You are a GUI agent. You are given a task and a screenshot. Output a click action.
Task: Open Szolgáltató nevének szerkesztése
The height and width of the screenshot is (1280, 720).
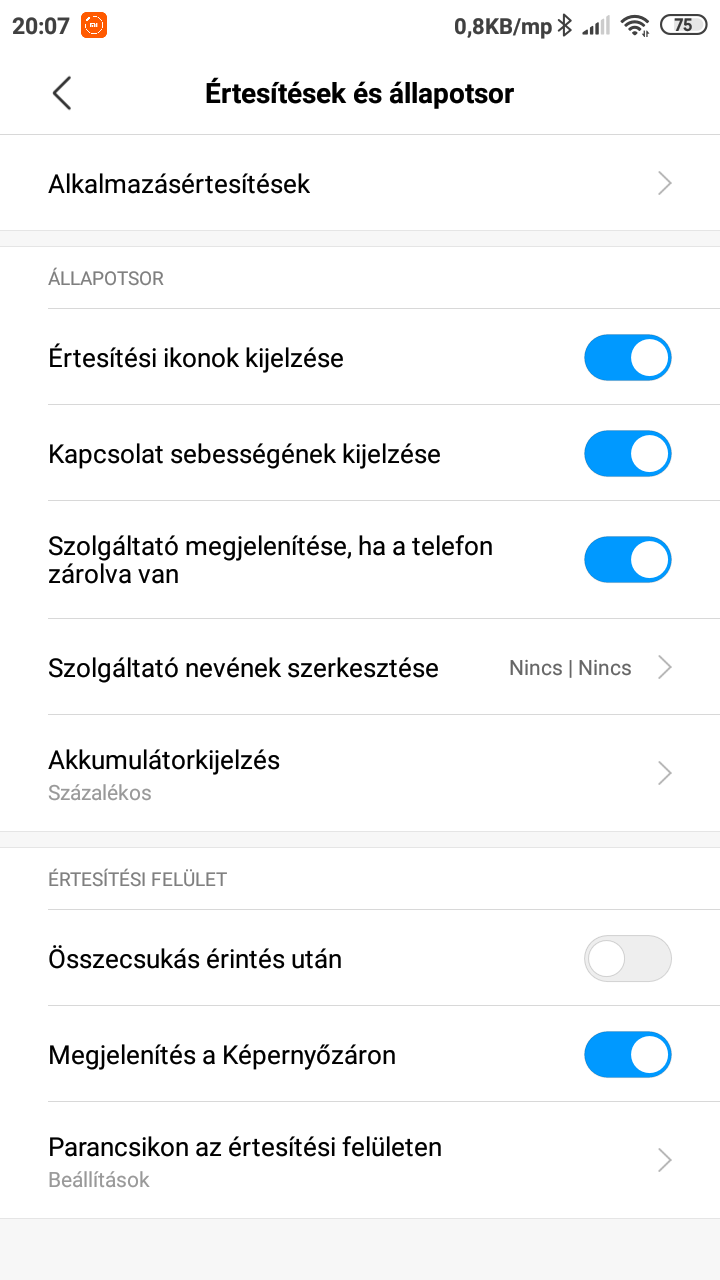click(360, 667)
